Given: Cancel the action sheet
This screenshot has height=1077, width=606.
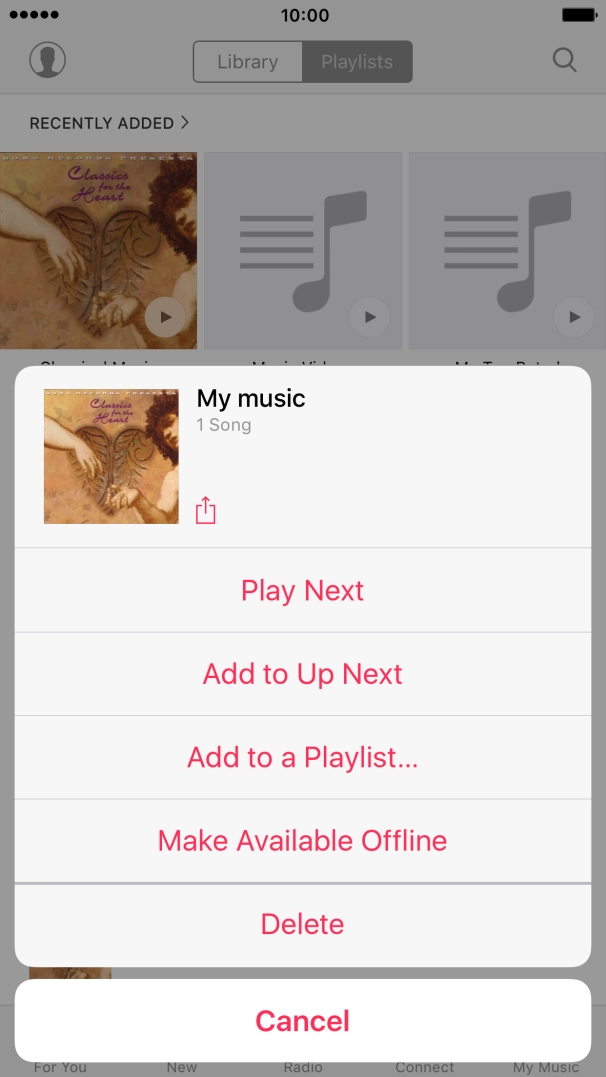Looking at the screenshot, I should (x=302, y=1021).
